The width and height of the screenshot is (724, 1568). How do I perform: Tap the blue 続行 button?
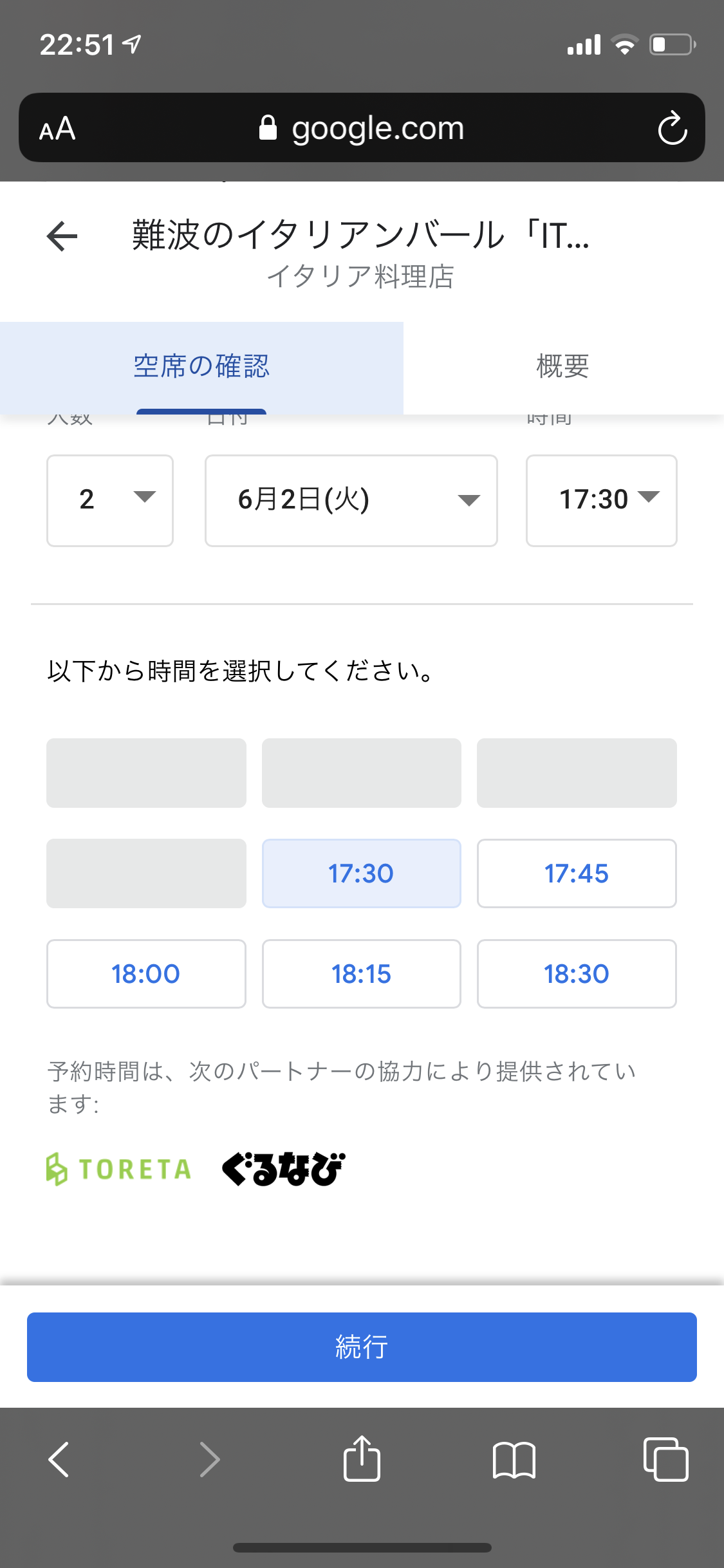(x=362, y=1347)
